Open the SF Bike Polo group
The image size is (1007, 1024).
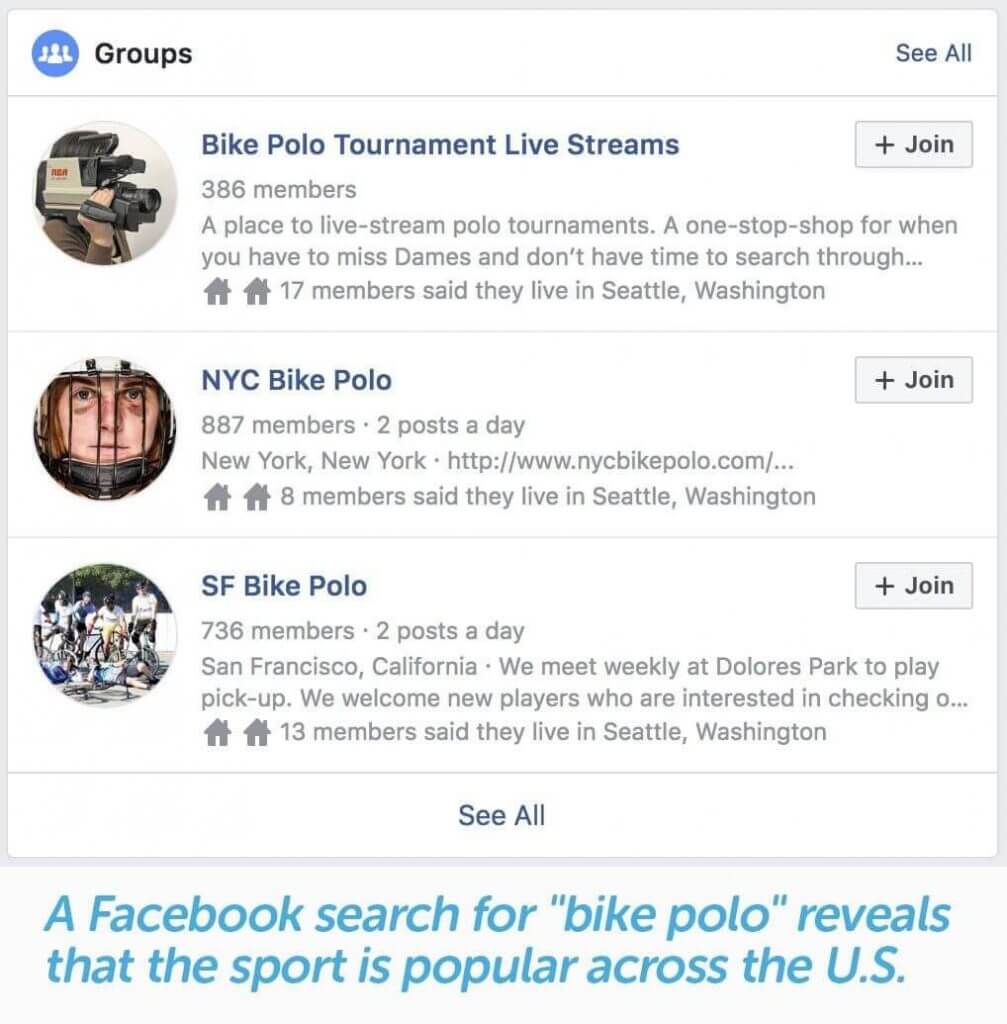(x=283, y=585)
